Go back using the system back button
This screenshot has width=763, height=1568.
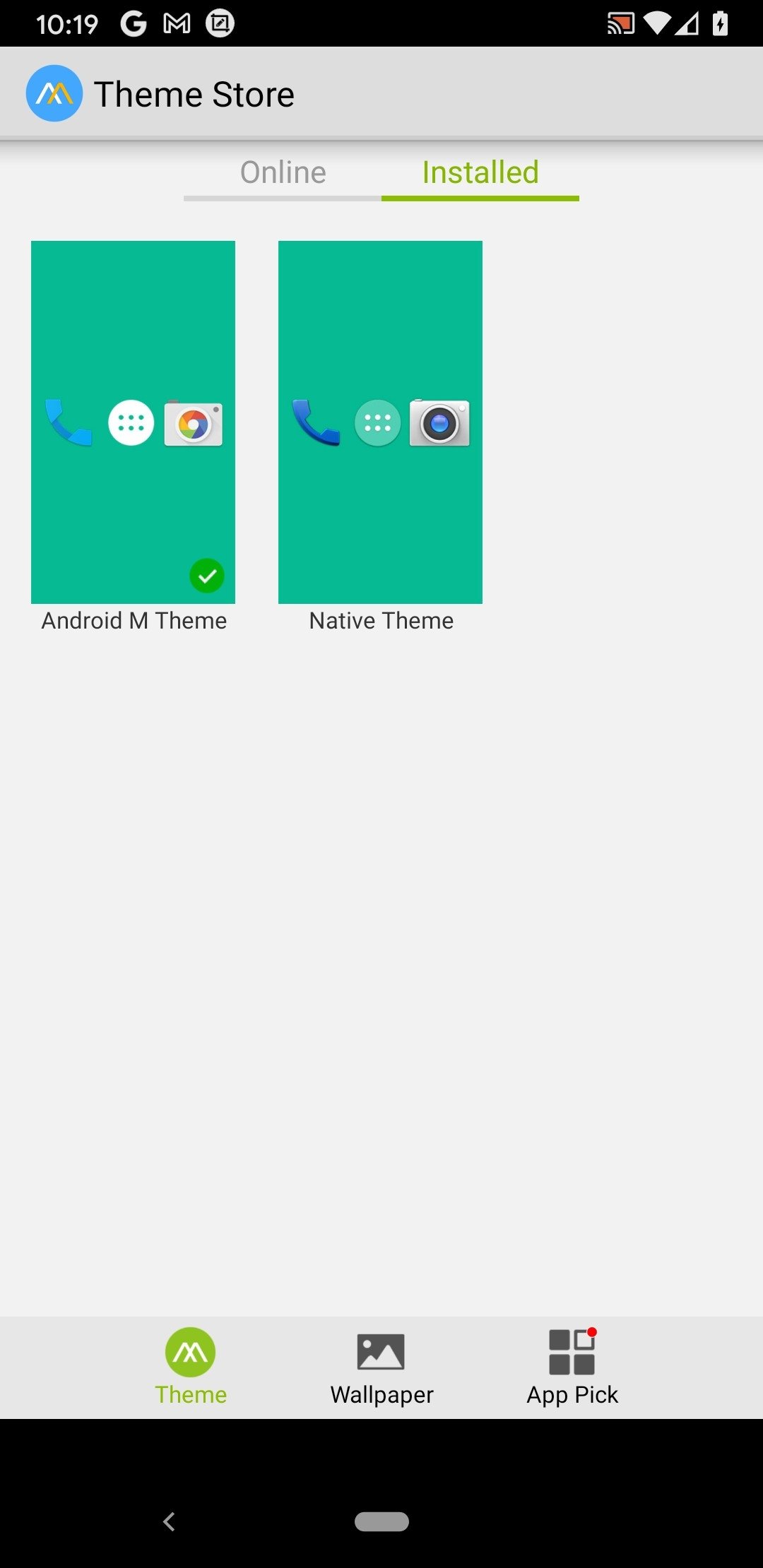[x=169, y=1521]
